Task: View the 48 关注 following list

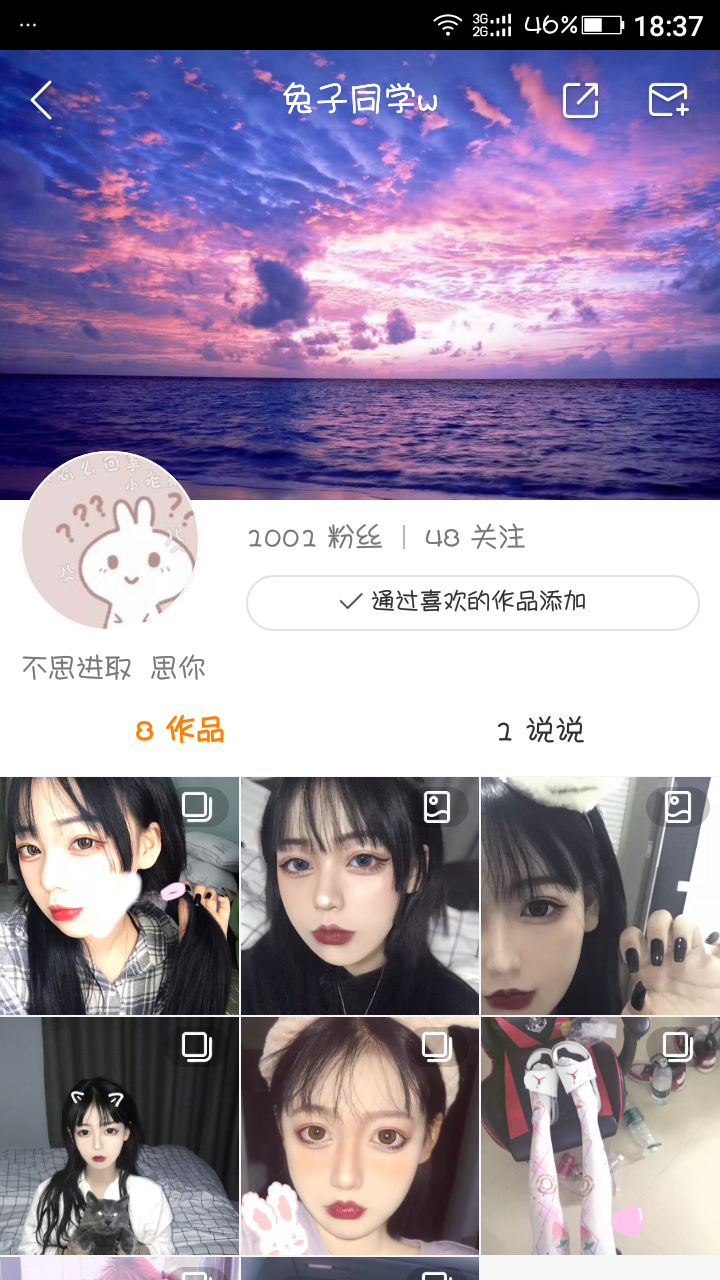Action: coord(475,538)
